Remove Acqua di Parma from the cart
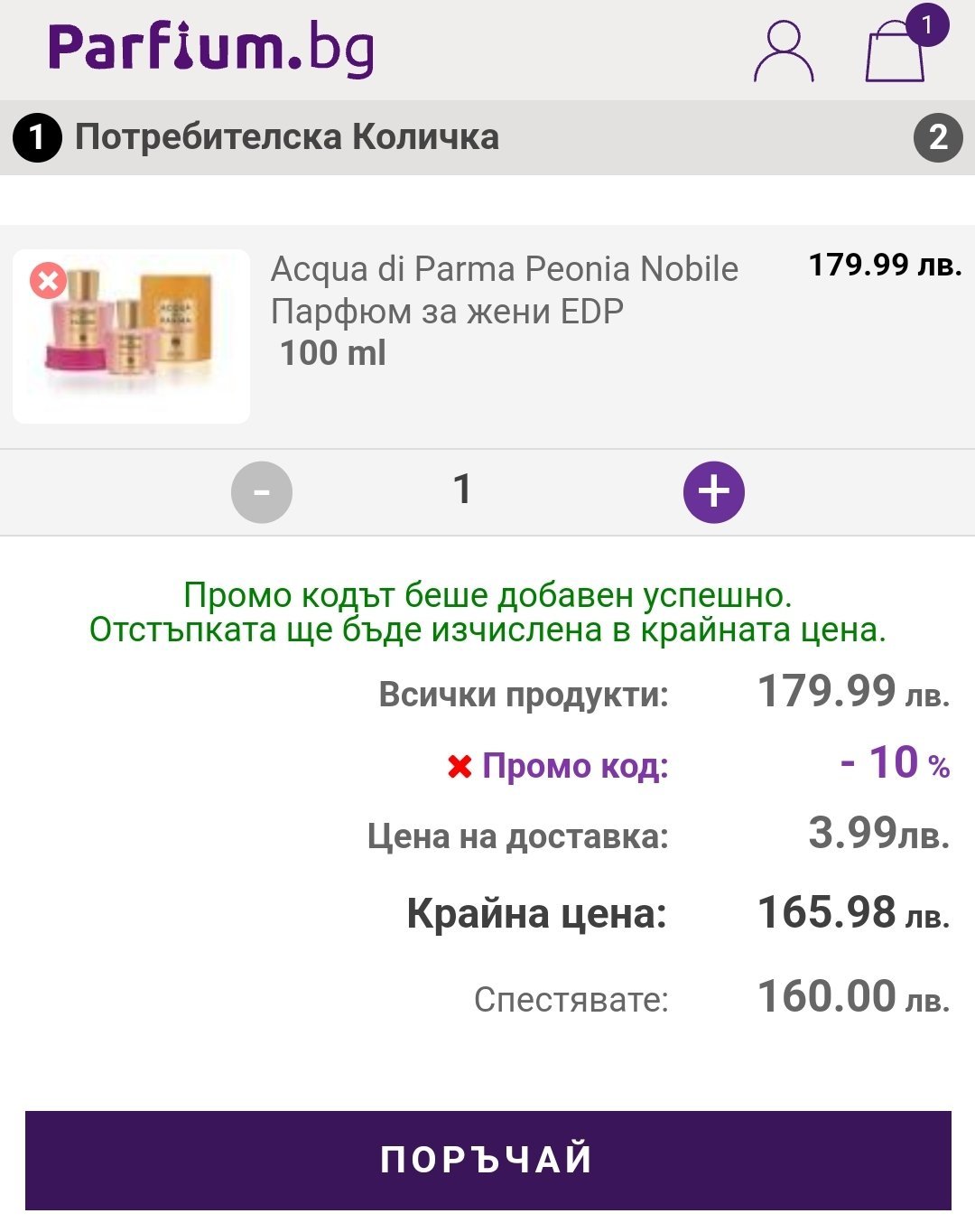The width and height of the screenshot is (975, 1232). (x=49, y=280)
